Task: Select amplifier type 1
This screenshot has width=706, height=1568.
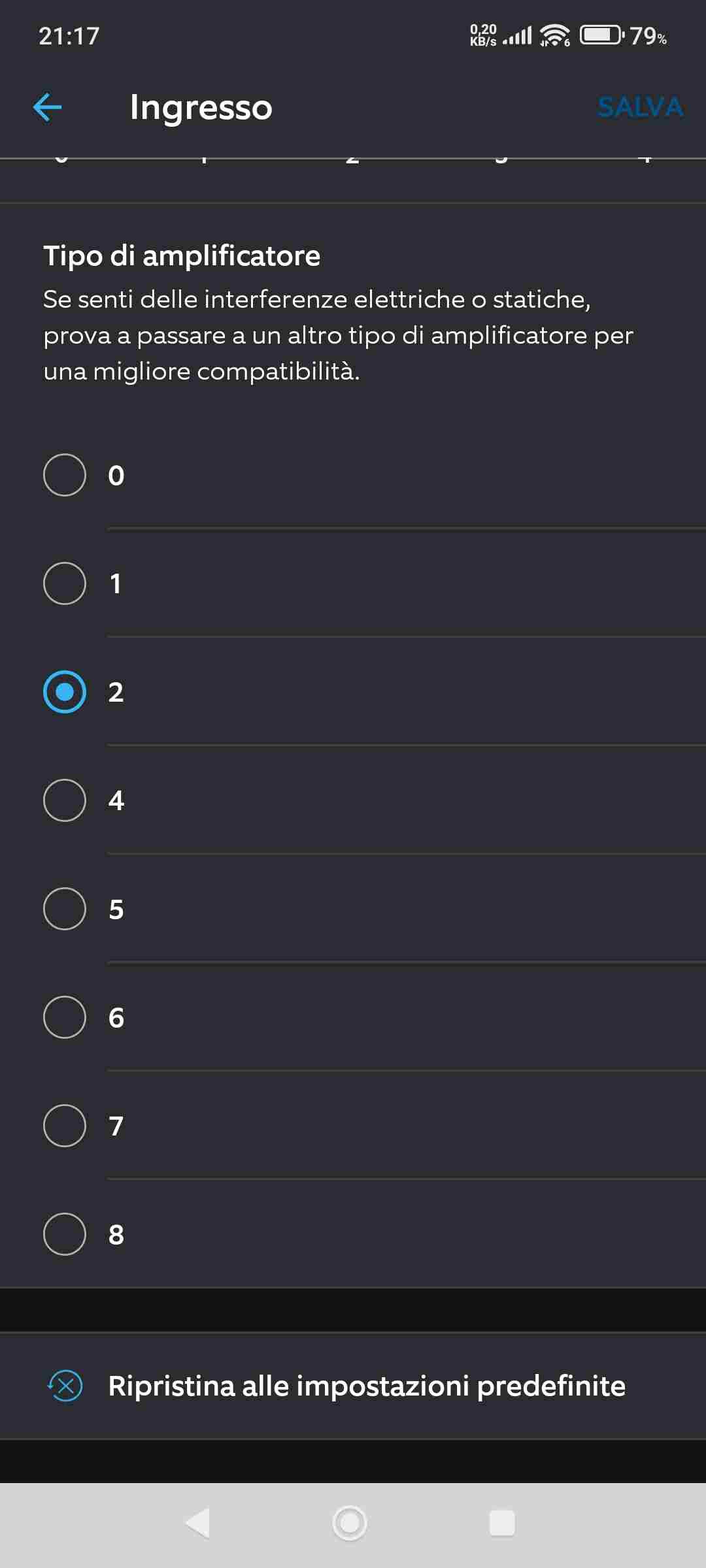Action: click(353, 583)
